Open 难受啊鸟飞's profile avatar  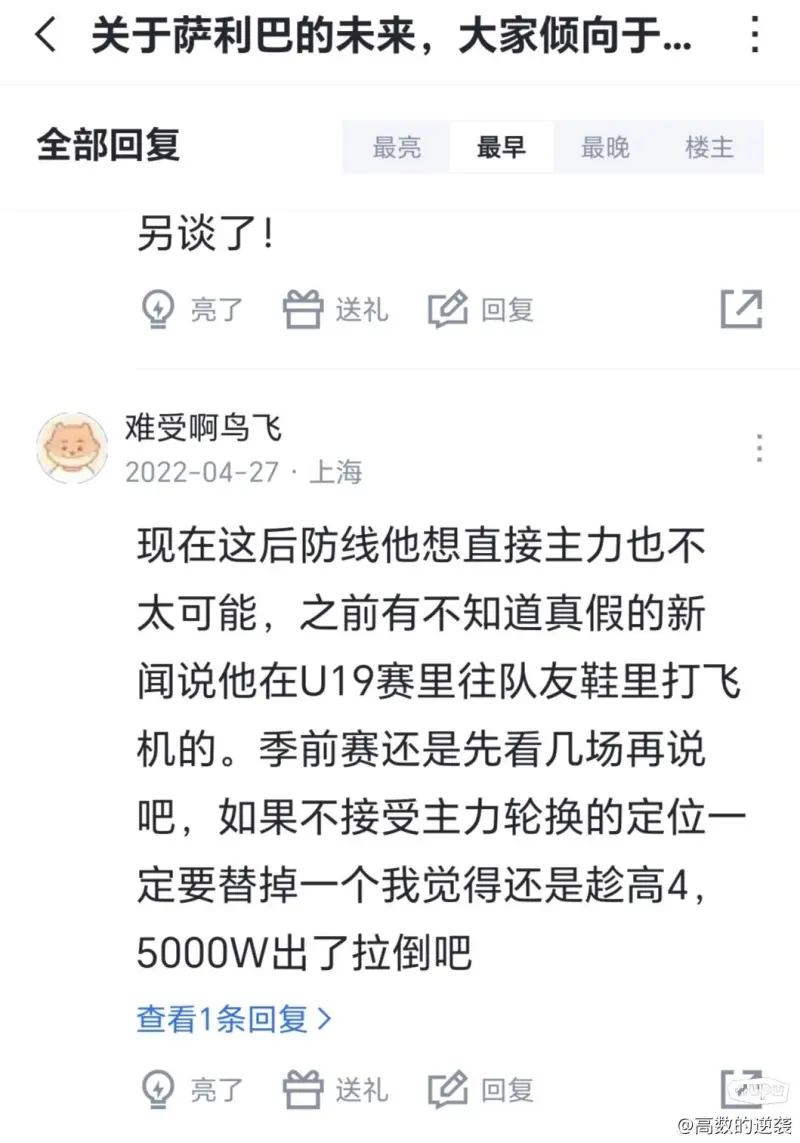tap(72, 448)
